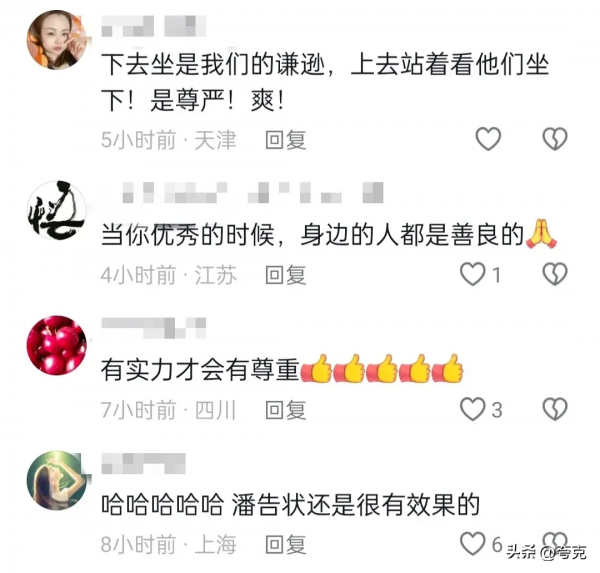Open the cherry avatar of 四川 commenter
The image size is (600, 573).
click(54, 344)
